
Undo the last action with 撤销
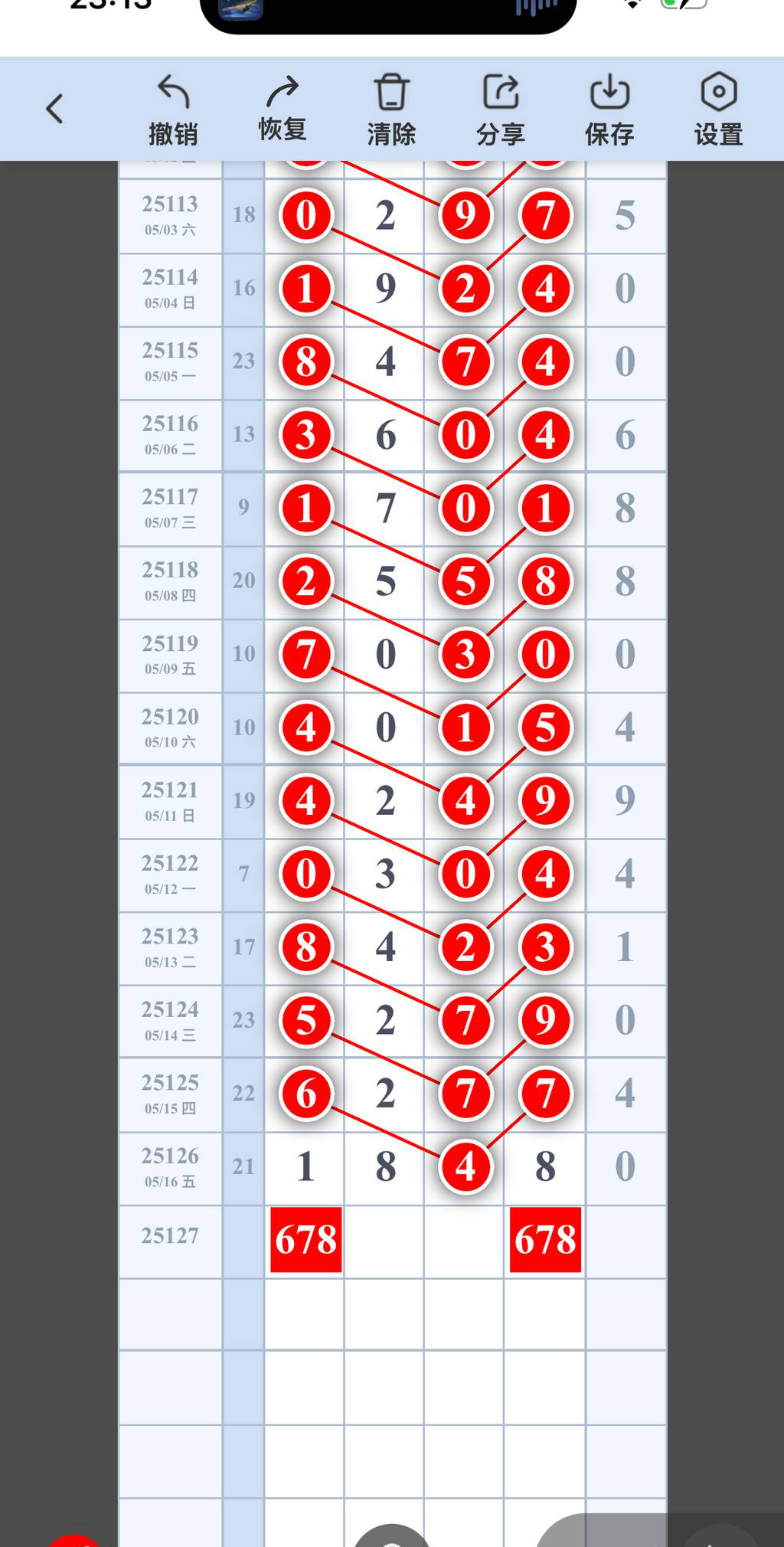(173, 110)
